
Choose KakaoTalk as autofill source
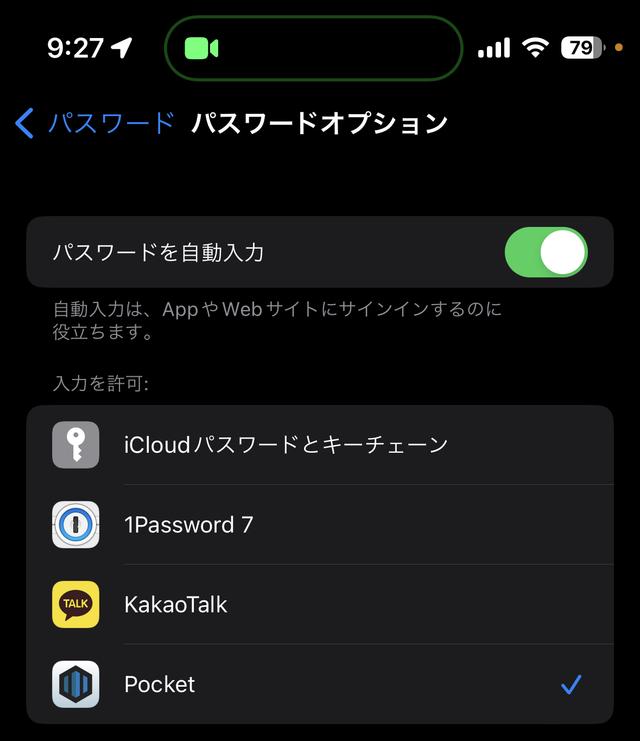[320, 605]
